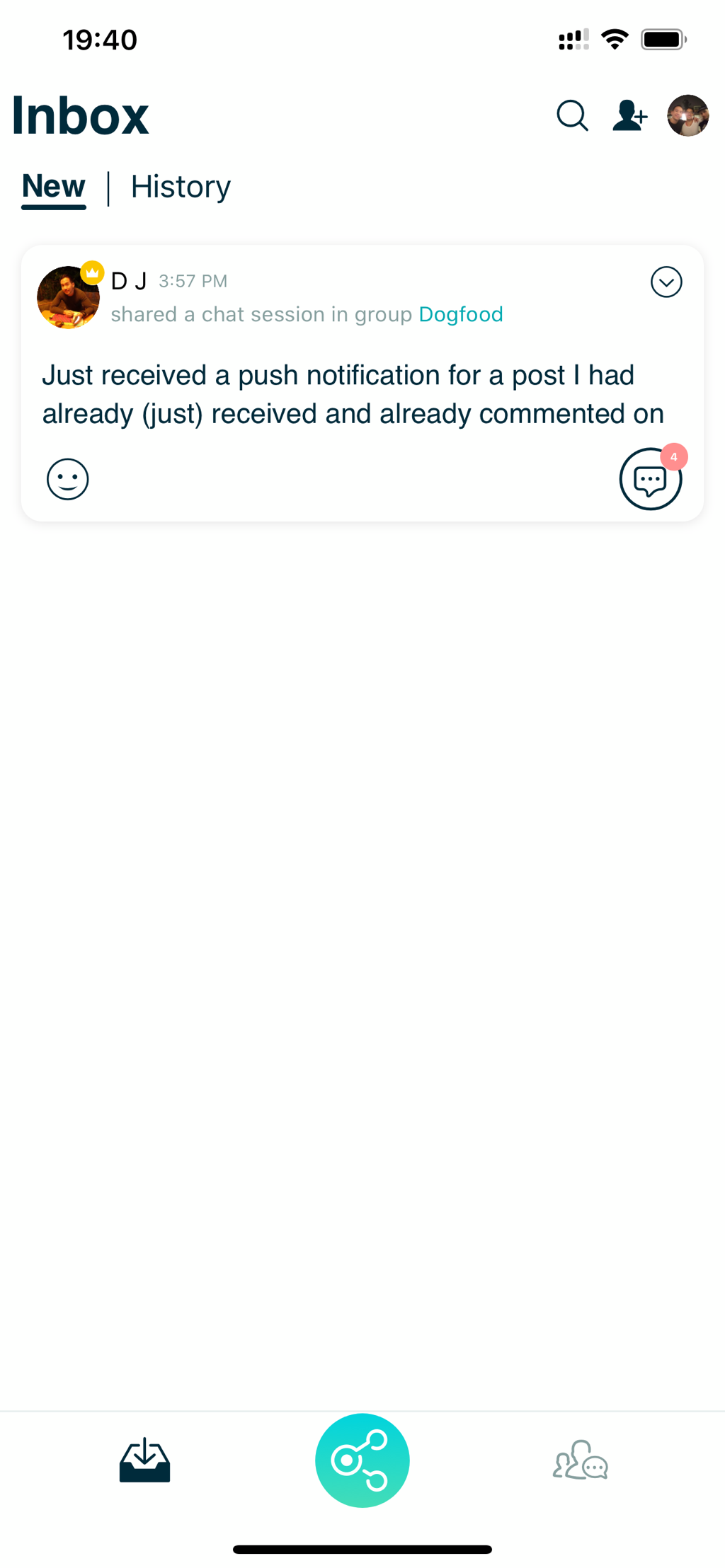
Task: Add an emoji reaction to the post
Action: coord(68,480)
